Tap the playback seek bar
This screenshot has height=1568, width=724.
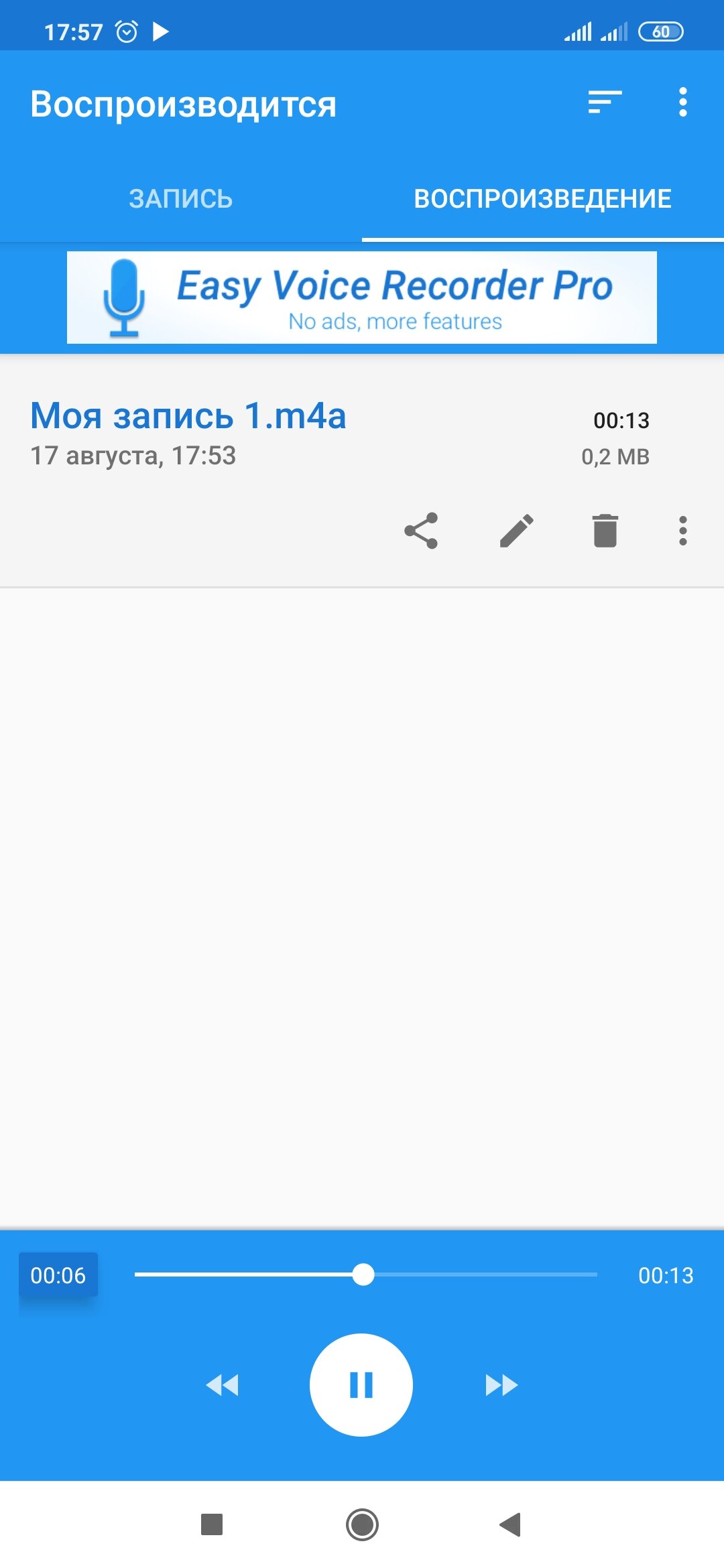click(x=365, y=1275)
